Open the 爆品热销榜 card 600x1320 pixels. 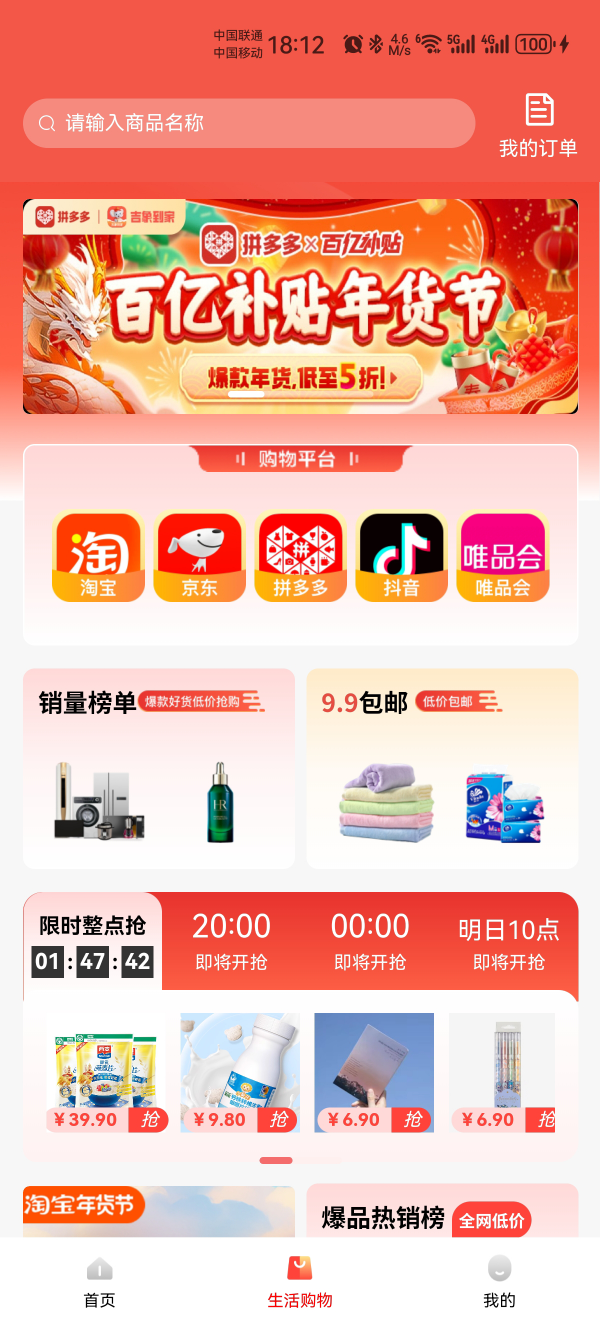pyautogui.click(x=442, y=1216)
